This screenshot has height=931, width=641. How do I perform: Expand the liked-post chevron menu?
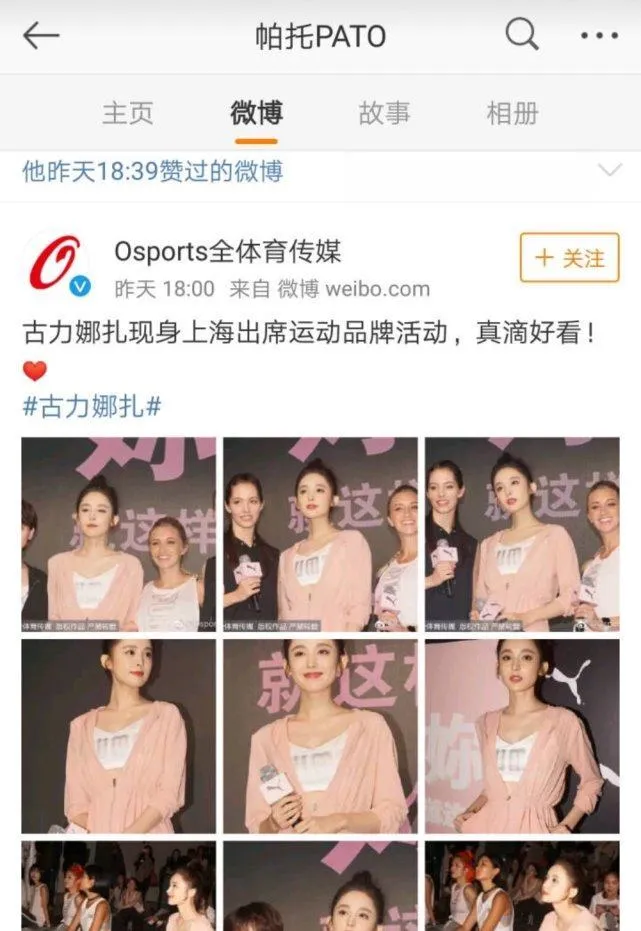coord(609,171)
